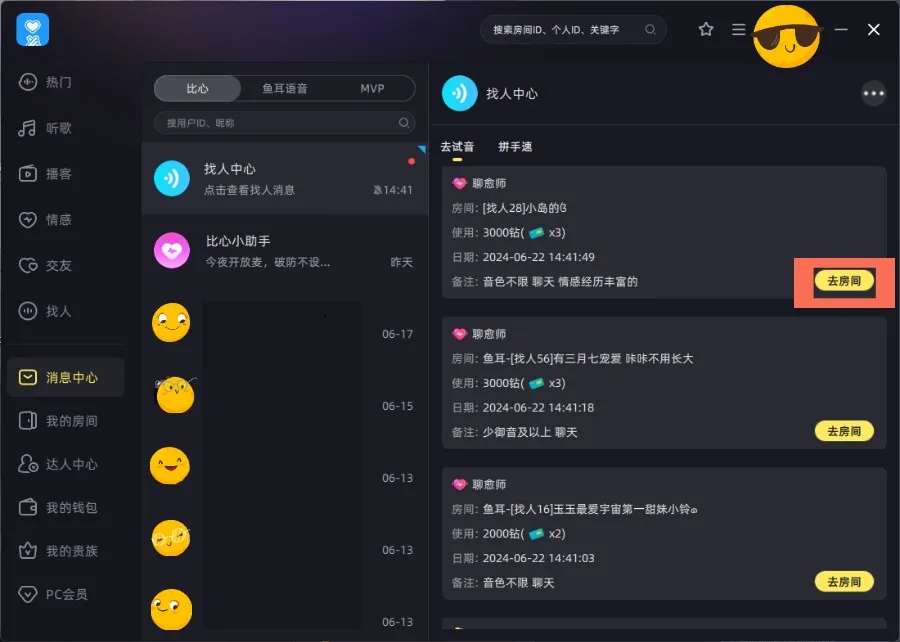The height and width of the screenshot is (642, 900).
Task: Open the hamburger menu icon
Action: point(738,30)
